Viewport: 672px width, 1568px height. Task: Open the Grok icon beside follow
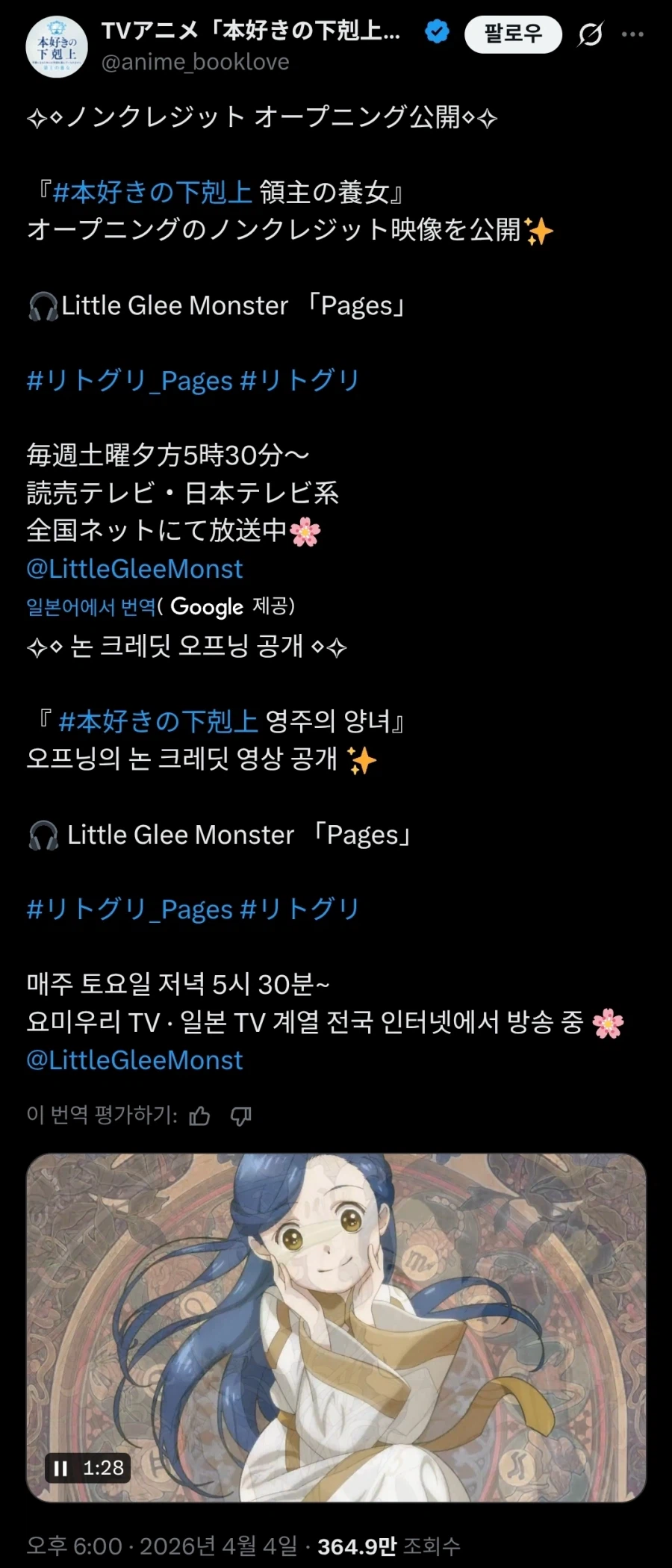pos(590,34)
